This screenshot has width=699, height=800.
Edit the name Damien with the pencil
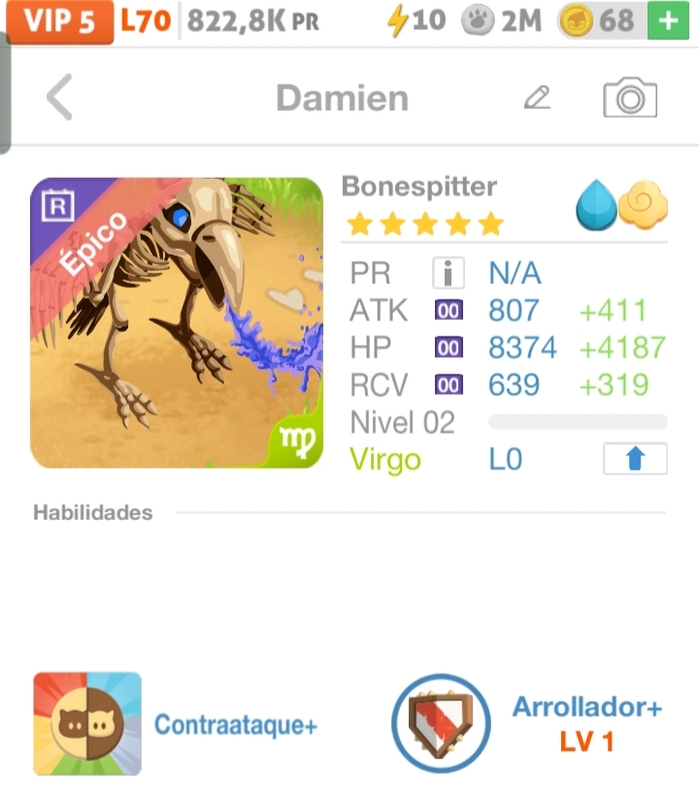(x=537, y=98)
